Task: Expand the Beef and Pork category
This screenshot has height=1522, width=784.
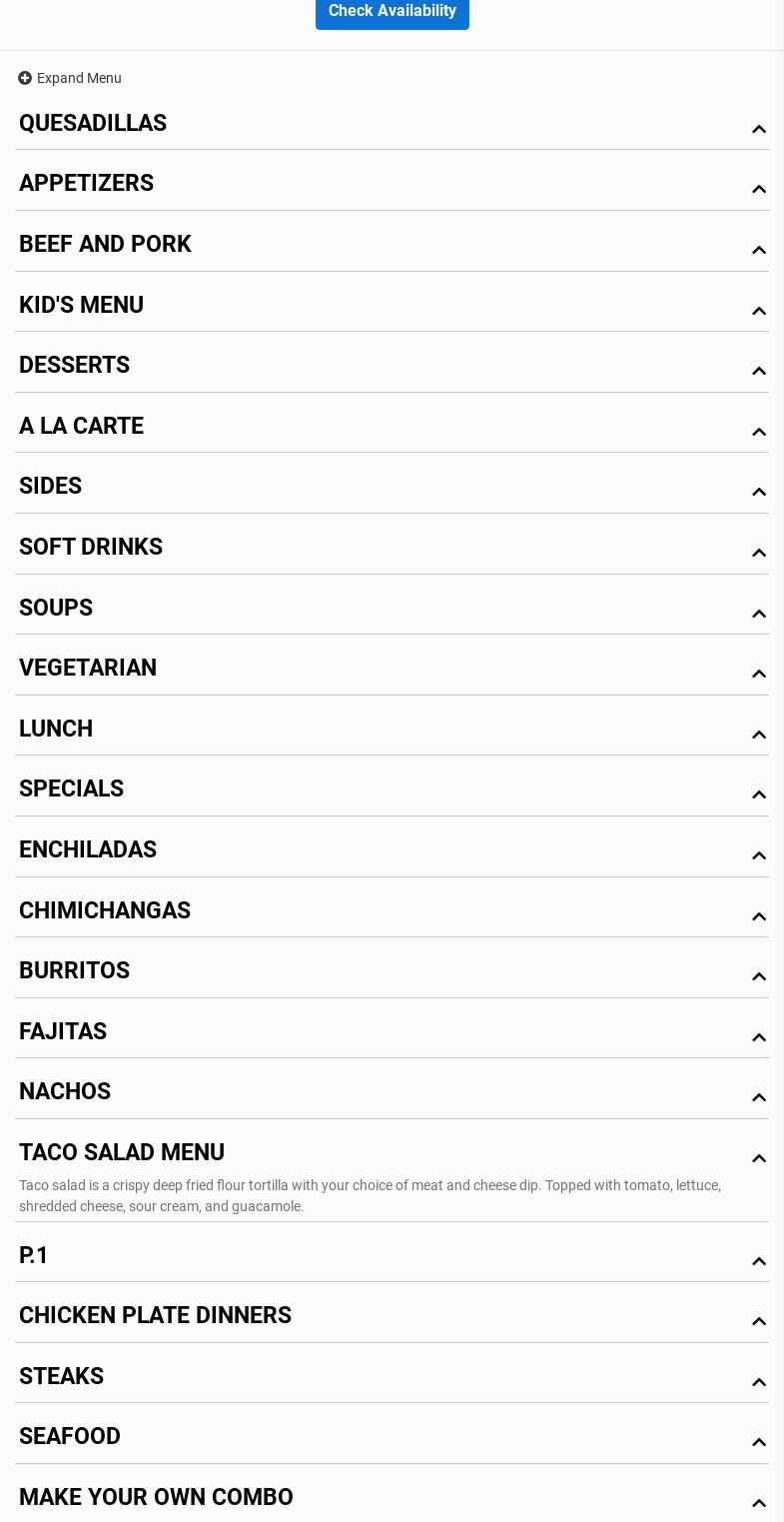Action: pyautogui.click(x=392, y=245)
